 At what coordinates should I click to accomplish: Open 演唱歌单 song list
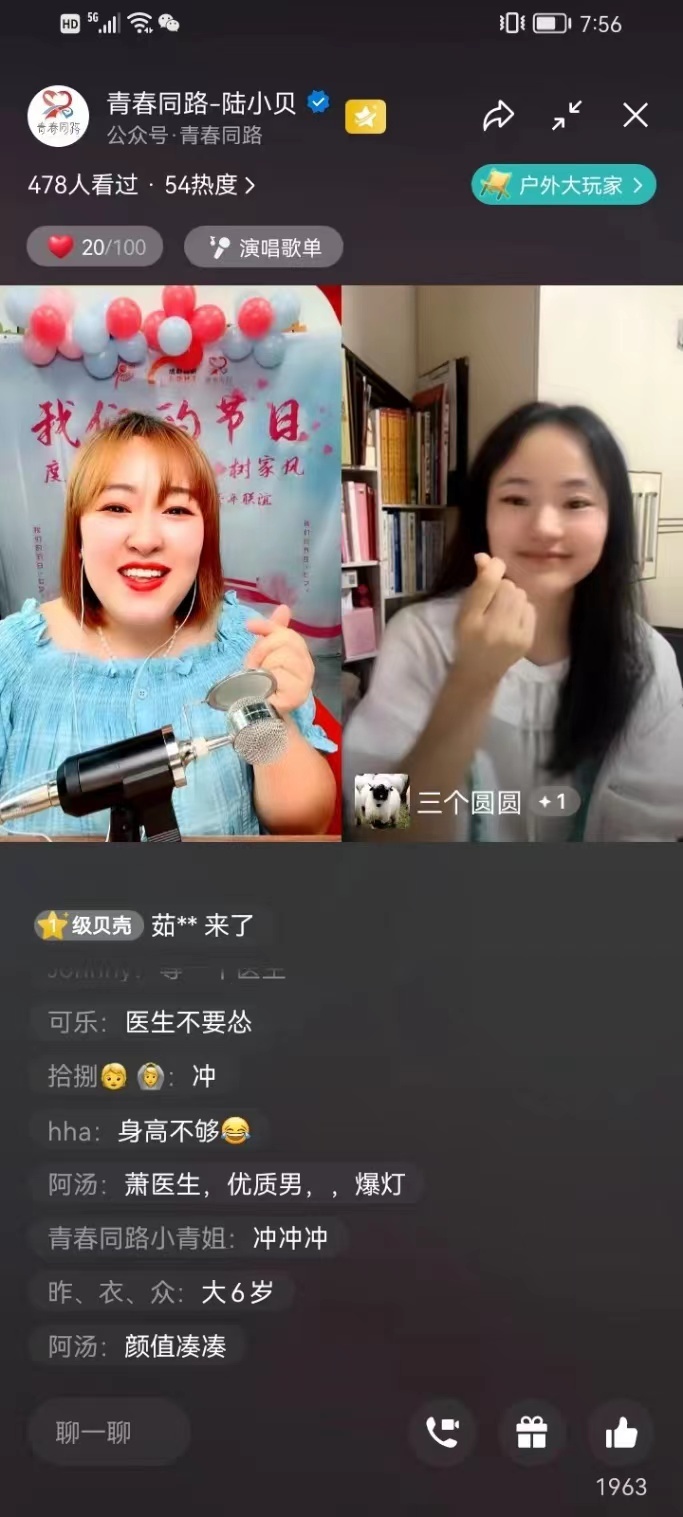pyautogui.click(x=264, y=247)
